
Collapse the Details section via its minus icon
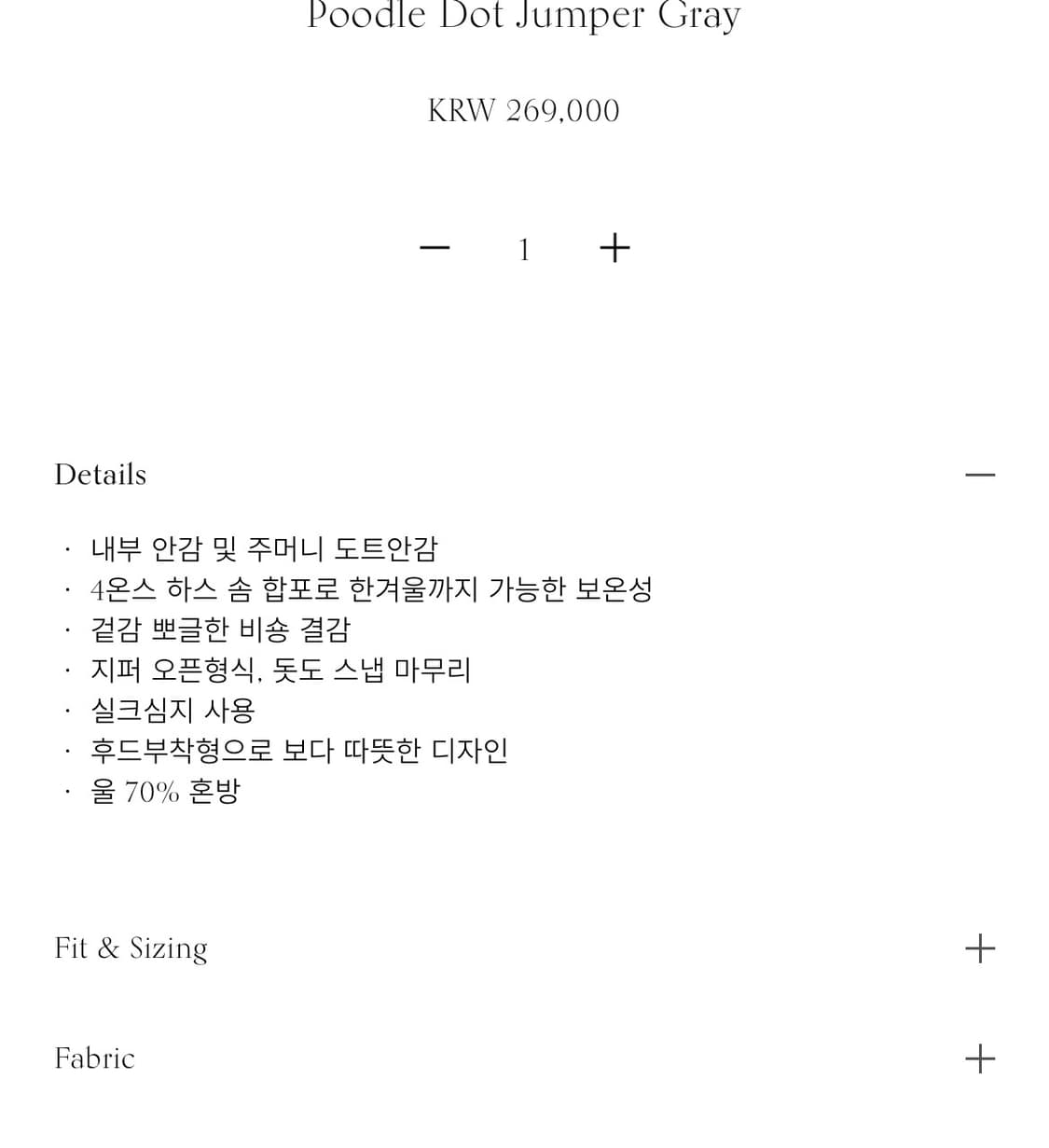pyautogui.click(x=980, y=474)
